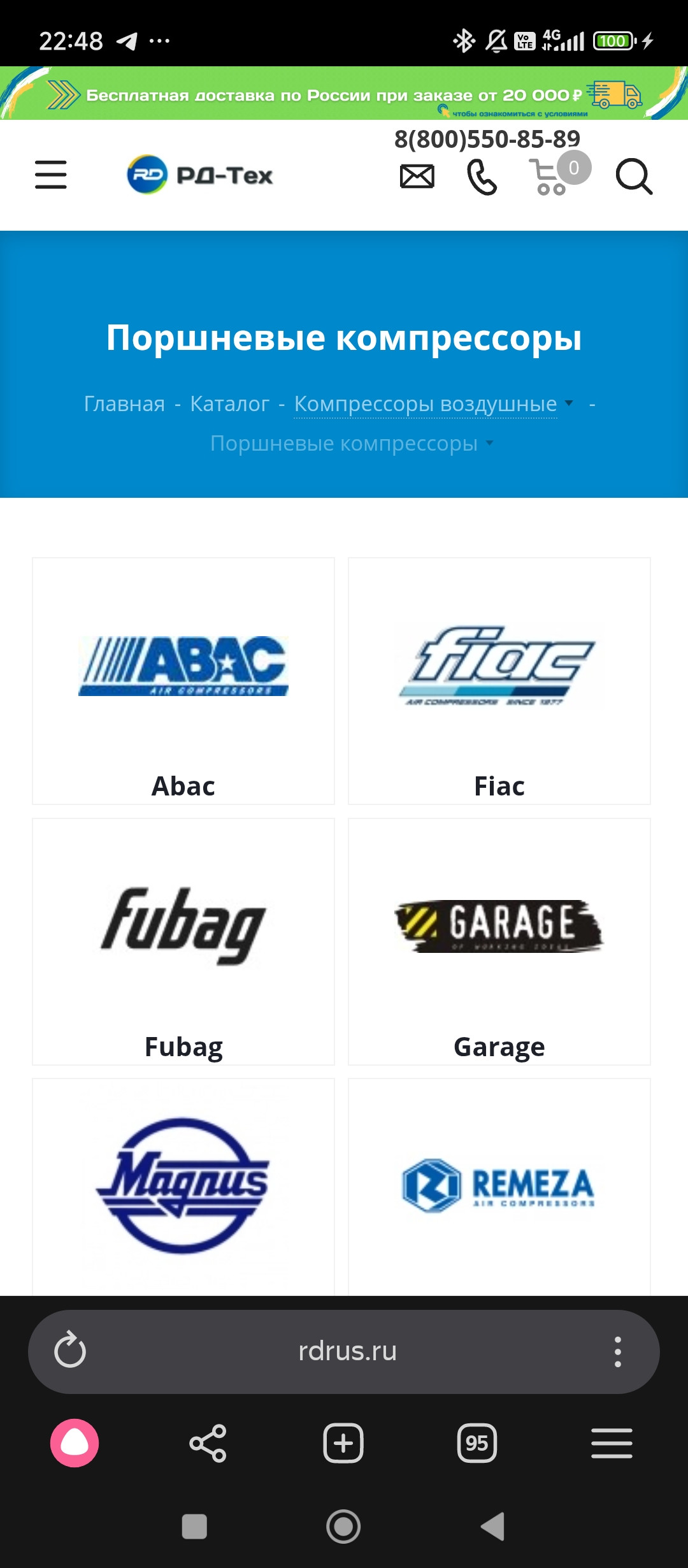The height and width of the screenshot is (1568, 688).
Task: Open the hamburger site menu
Action: (x=51, y=175)
